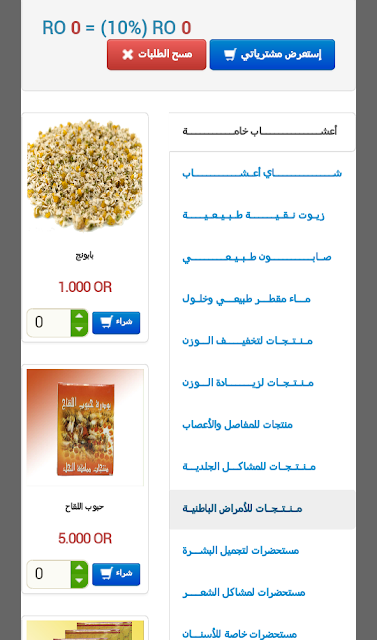Tap the quantity field for حبوب اللقاح
This screenshot has width=377, height=640.
pos(49,574)
